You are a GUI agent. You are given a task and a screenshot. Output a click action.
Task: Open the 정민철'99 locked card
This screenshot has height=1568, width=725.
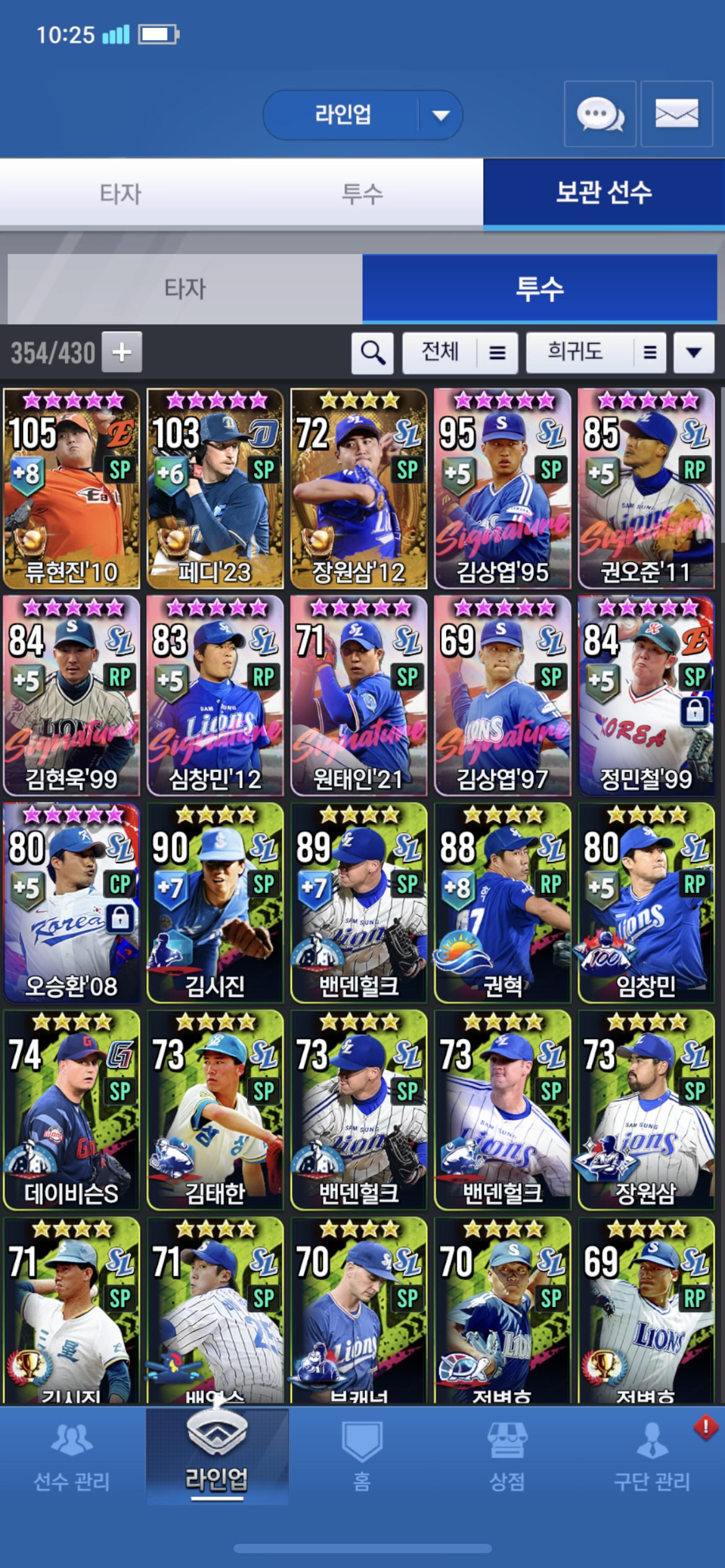(646, 695)
